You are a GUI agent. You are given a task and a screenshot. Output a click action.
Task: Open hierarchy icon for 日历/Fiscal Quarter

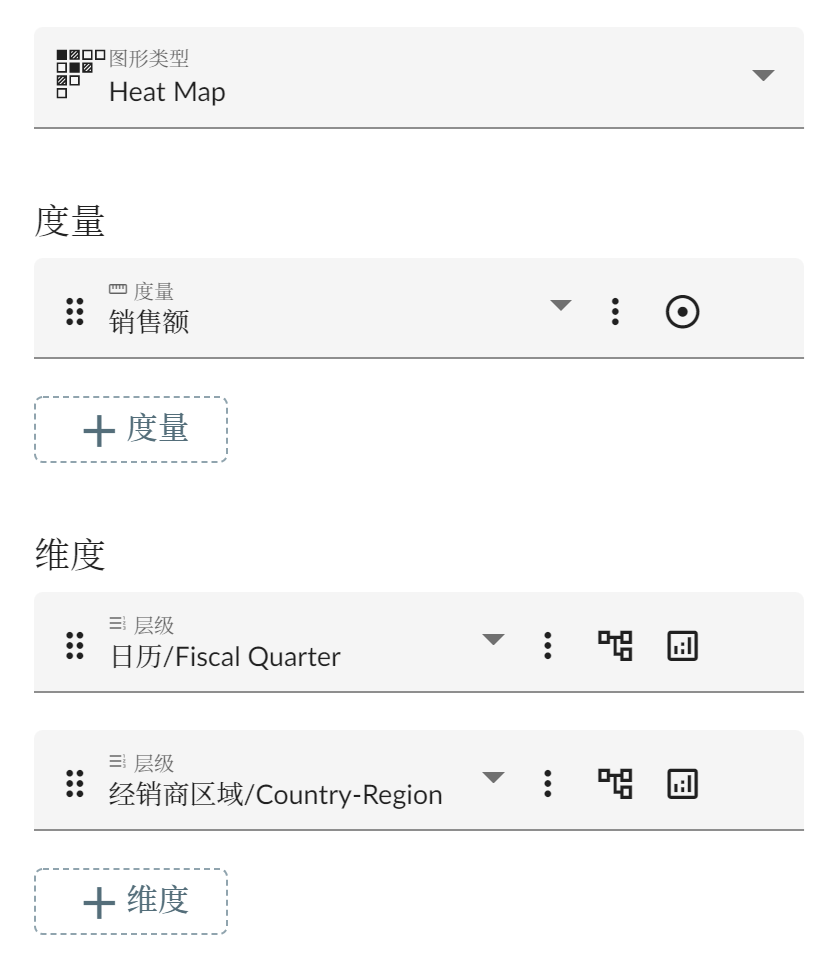point(615,645)
